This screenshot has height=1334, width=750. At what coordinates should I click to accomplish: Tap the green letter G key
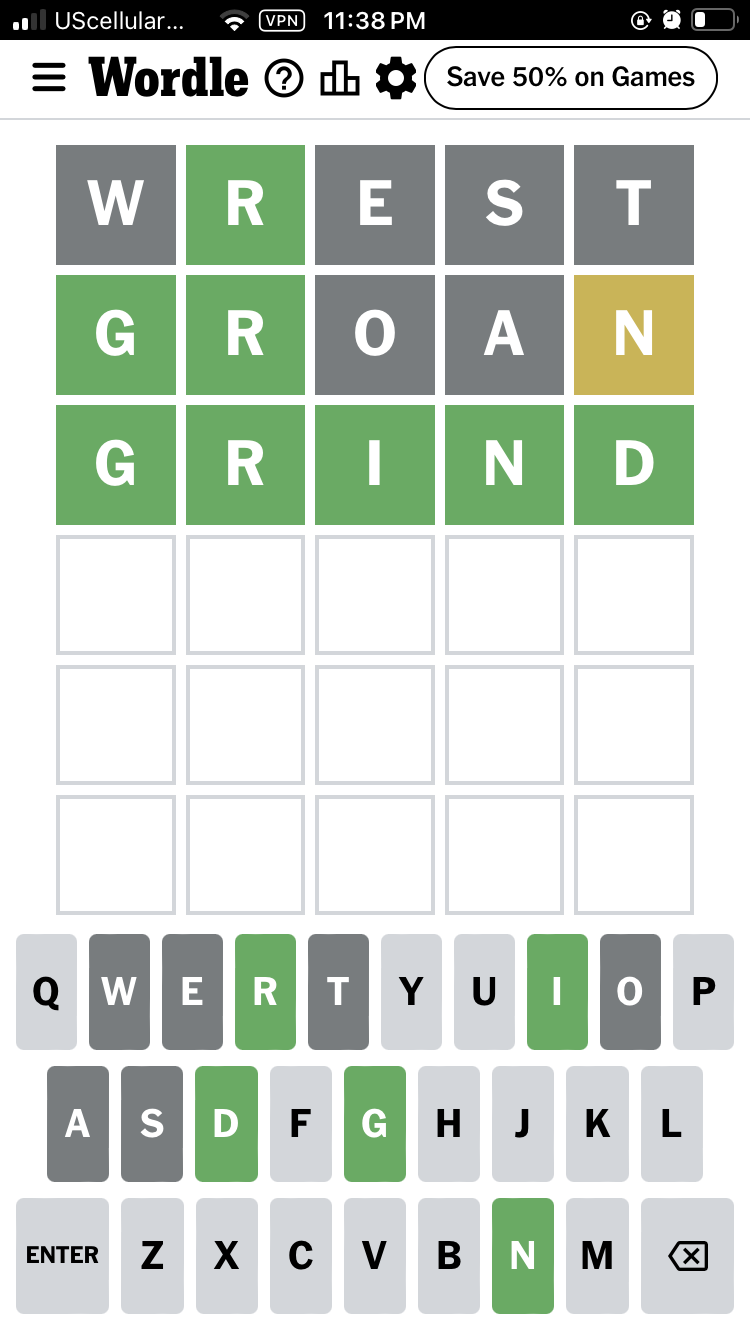click(x=375, y=1124)
